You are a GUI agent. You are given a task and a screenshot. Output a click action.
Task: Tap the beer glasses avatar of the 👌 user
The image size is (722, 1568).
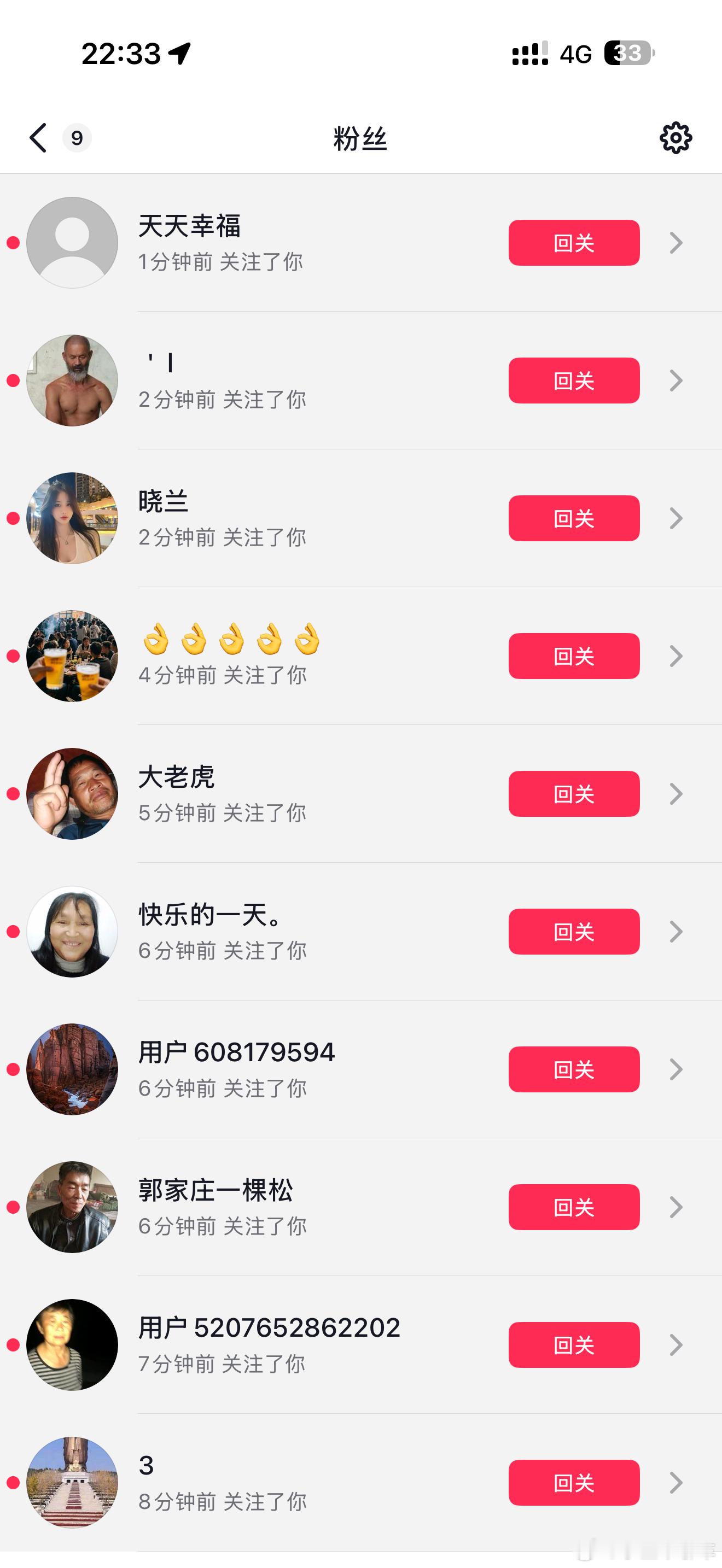pyautogui.click(x=72, y=656)
